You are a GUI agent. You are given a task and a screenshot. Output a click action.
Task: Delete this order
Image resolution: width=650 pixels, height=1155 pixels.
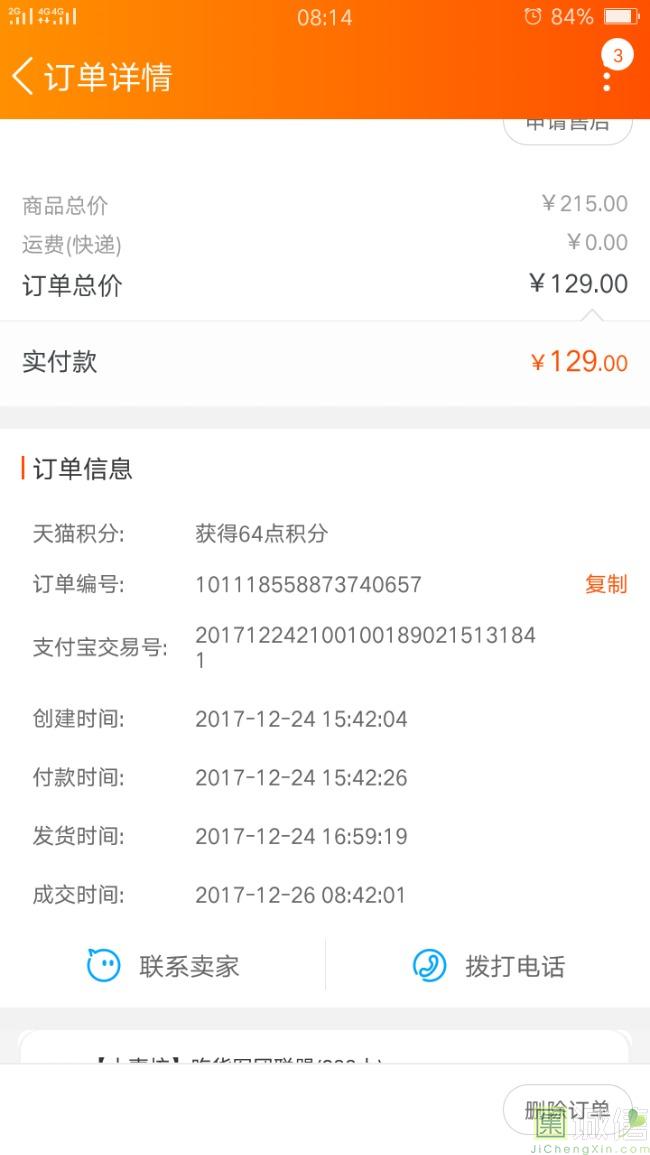[567, 1109]
